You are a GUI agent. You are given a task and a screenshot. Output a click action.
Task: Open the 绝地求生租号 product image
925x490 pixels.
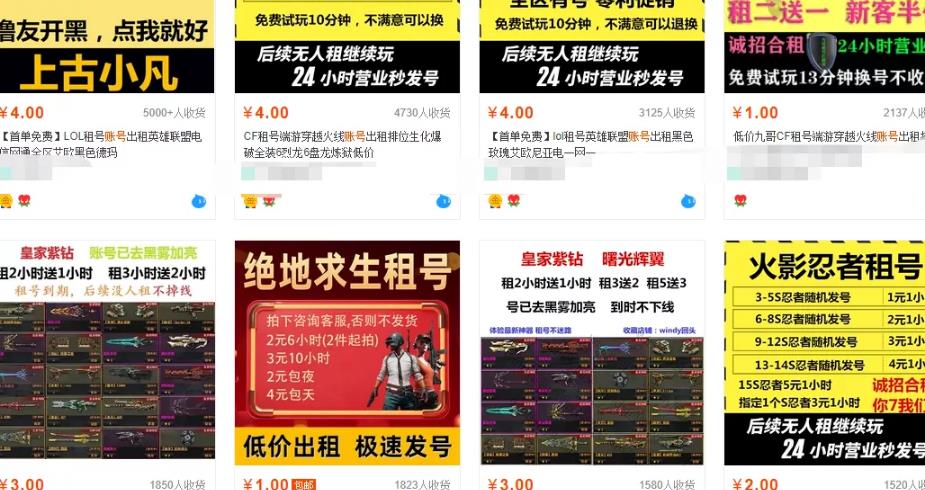pos(347,352)
